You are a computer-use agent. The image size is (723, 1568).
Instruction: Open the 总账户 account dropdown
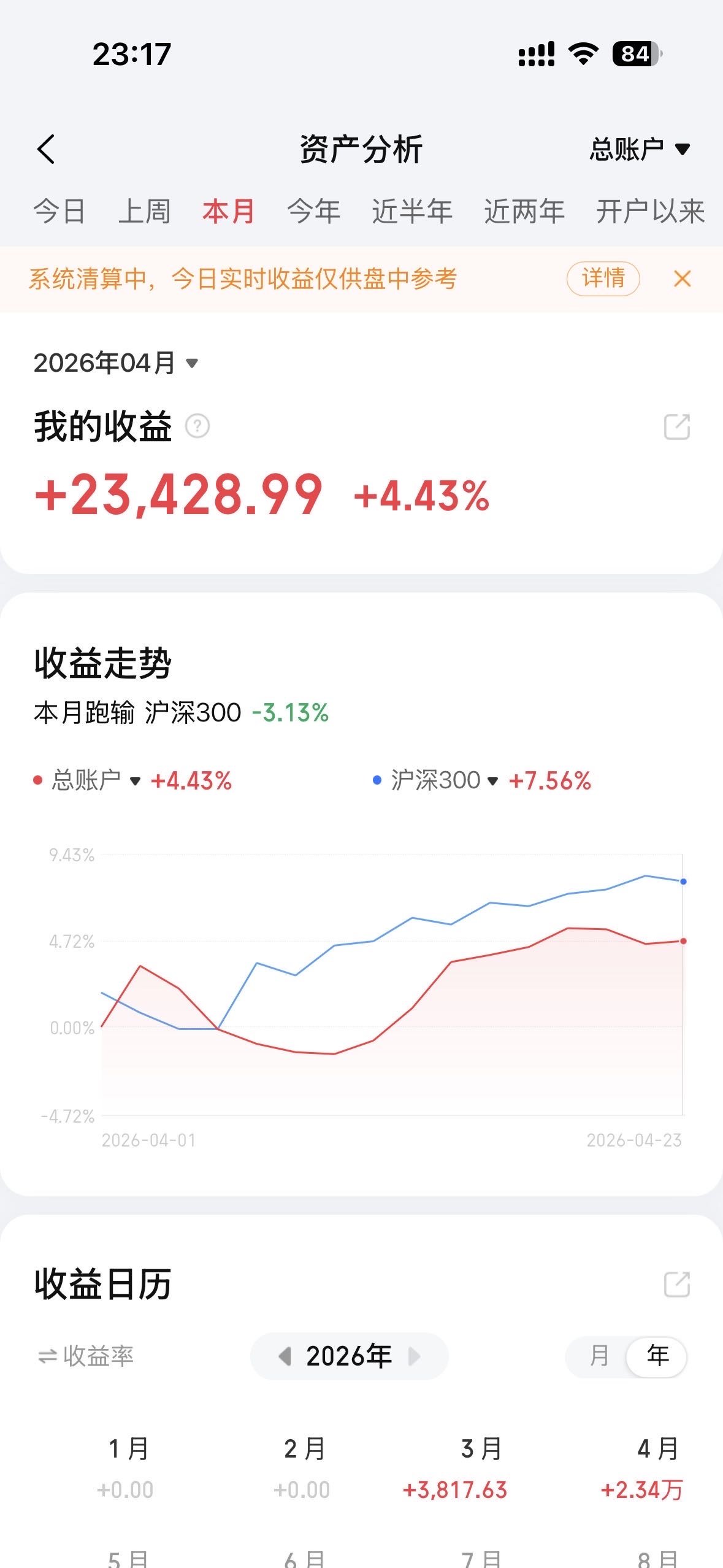tap(639, 149)
